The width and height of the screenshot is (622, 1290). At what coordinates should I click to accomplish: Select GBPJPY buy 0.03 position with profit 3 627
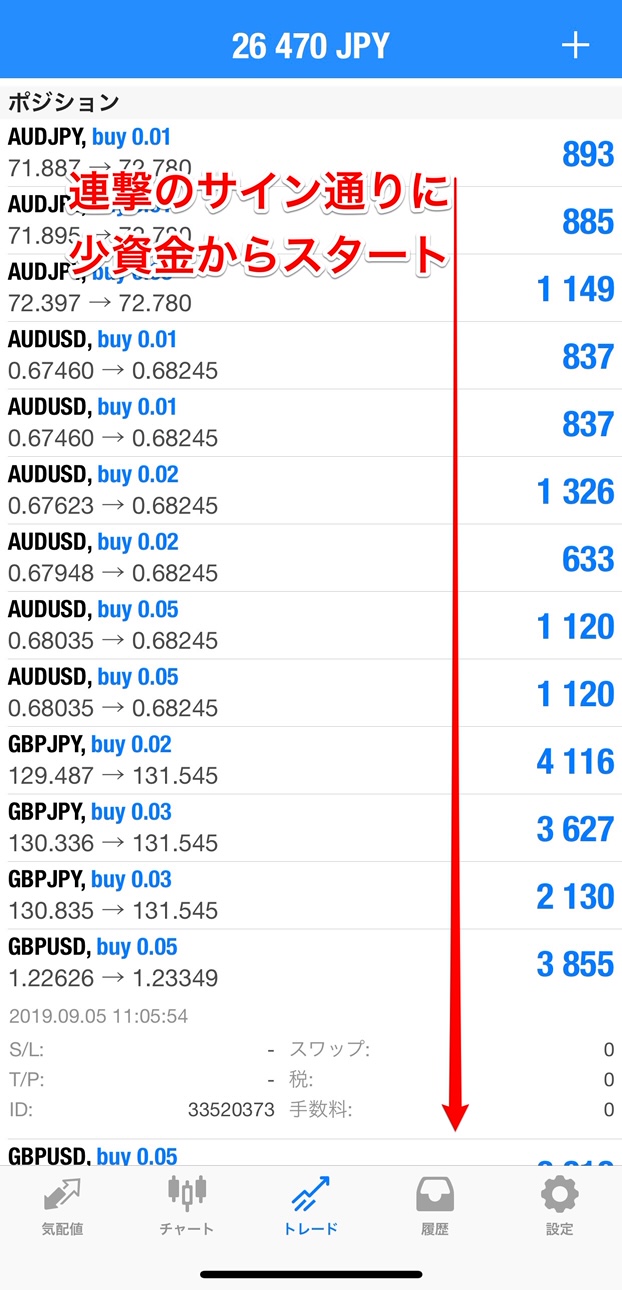[x=311, y=828]
